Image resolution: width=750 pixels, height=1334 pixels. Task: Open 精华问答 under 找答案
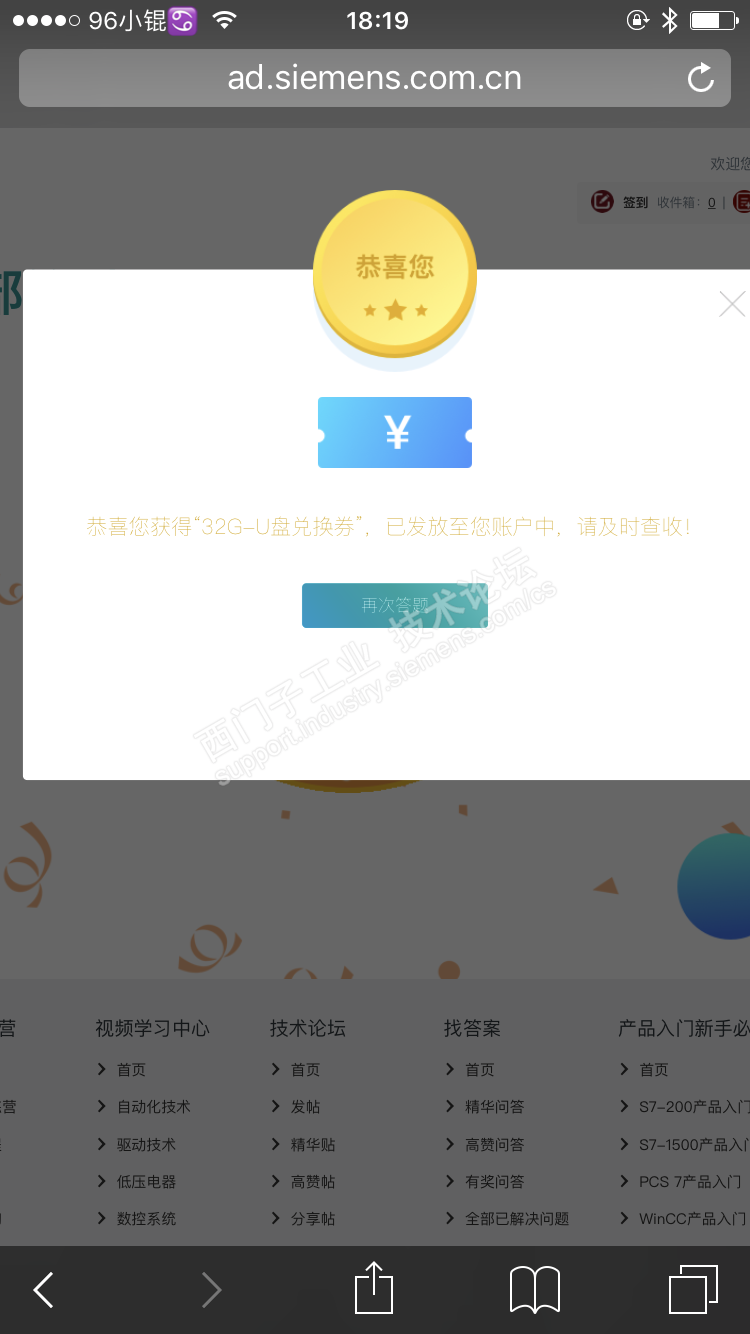pyautogui.click(x=494, y=1107)
